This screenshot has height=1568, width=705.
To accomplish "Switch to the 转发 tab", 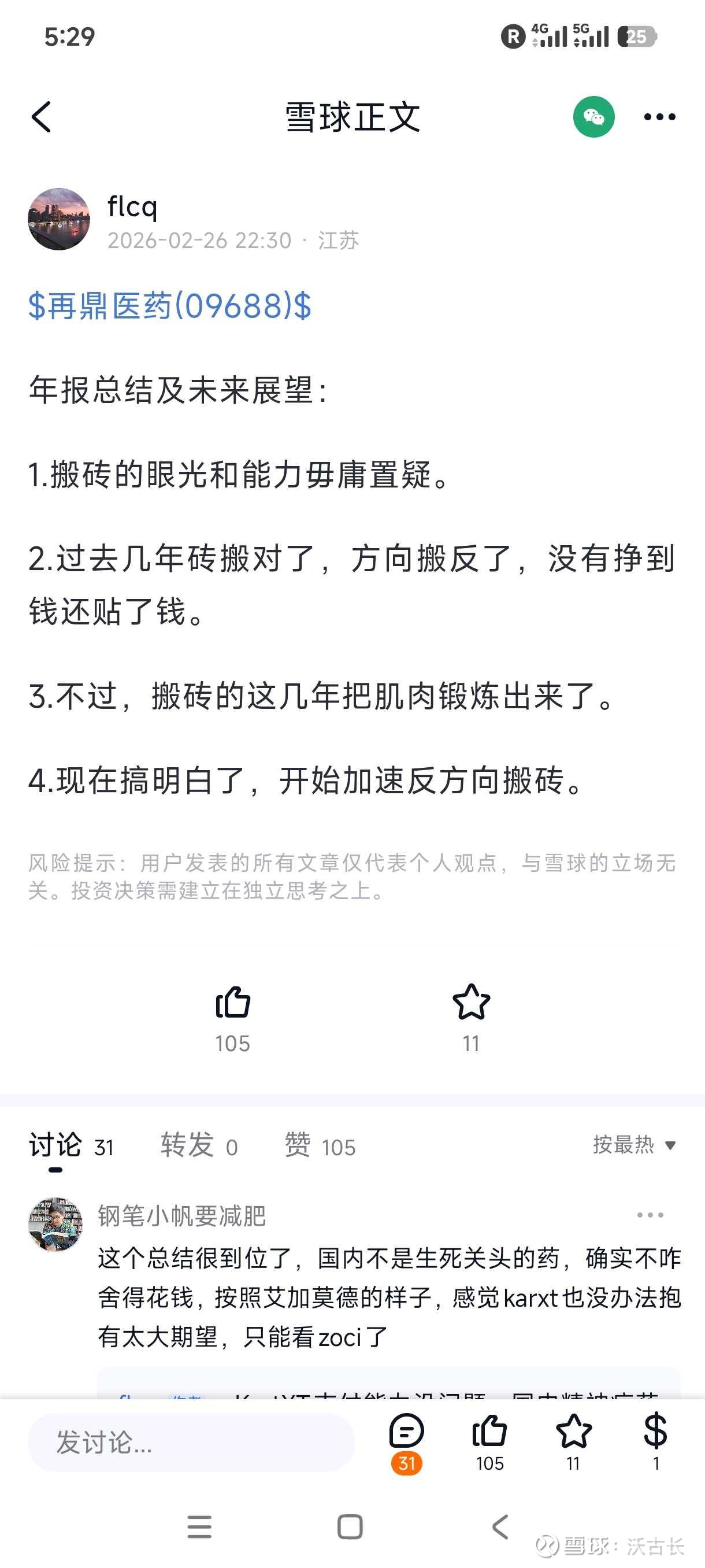I will click(x=199, y=1146).
